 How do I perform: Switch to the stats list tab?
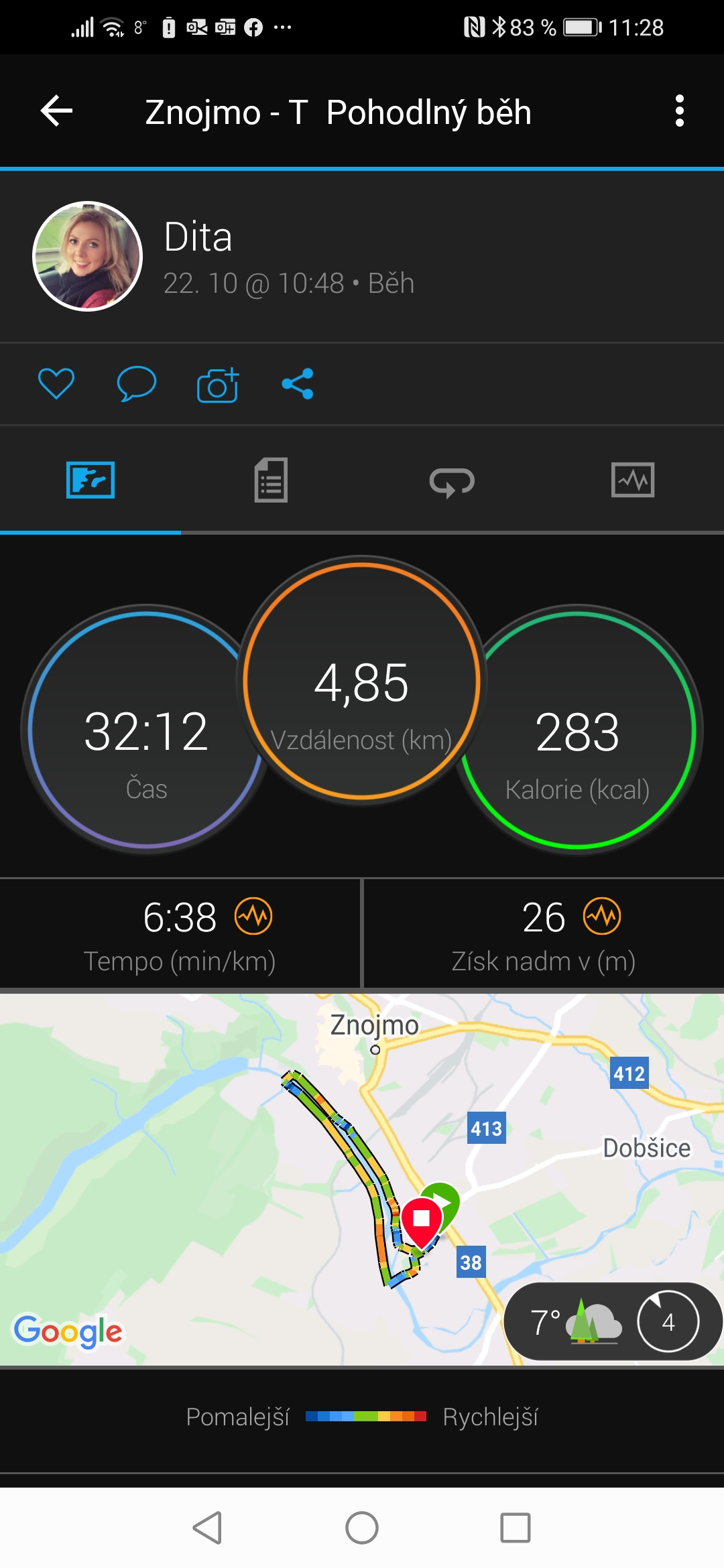click(x=271, y=480)
